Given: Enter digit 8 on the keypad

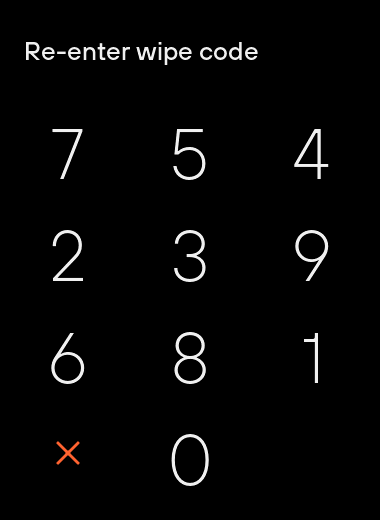Looking at the screenshot, I should [x=190, y=358].
